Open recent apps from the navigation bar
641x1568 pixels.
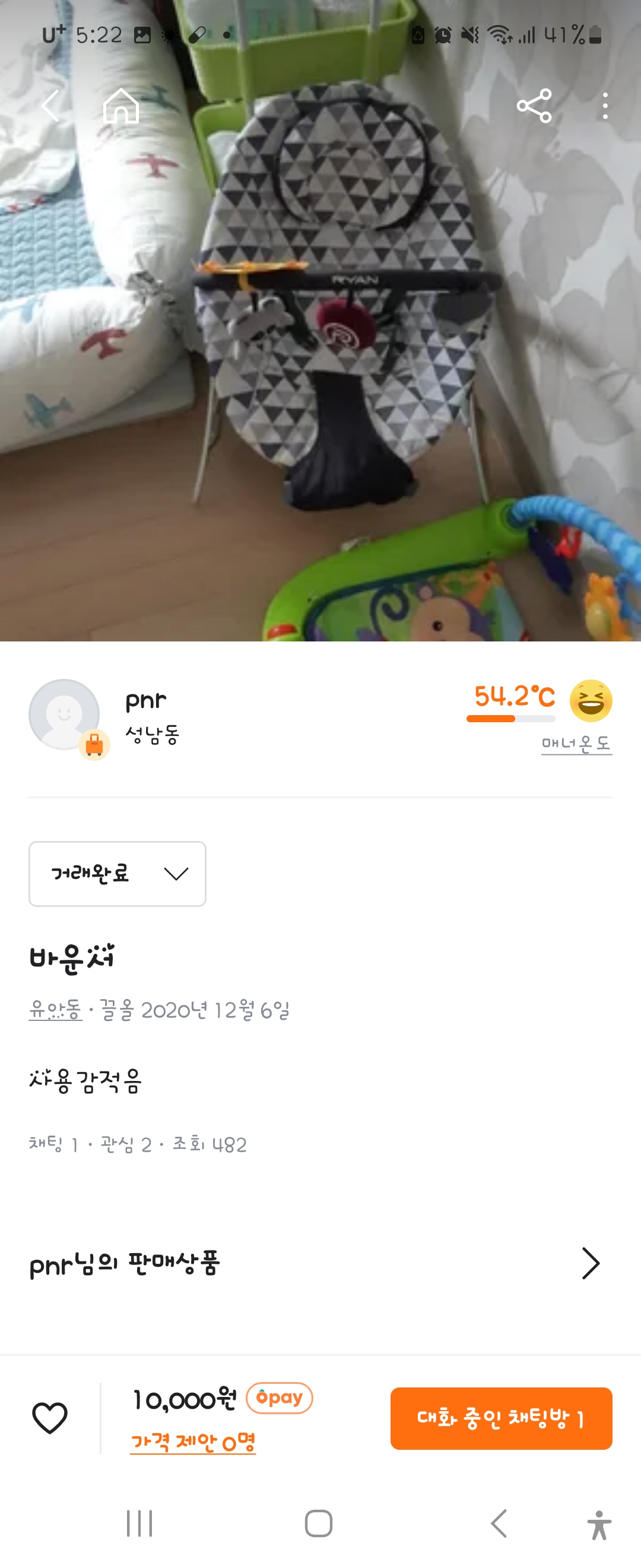[x=139, y=1523]
